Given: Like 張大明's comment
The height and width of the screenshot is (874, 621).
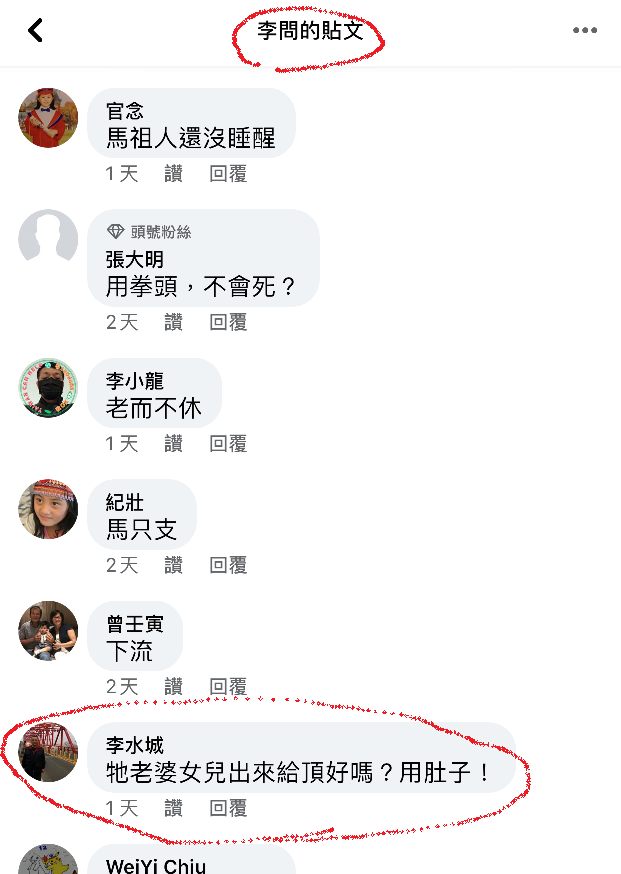Looking at the screenshot, I should click(x=174, y=322).
